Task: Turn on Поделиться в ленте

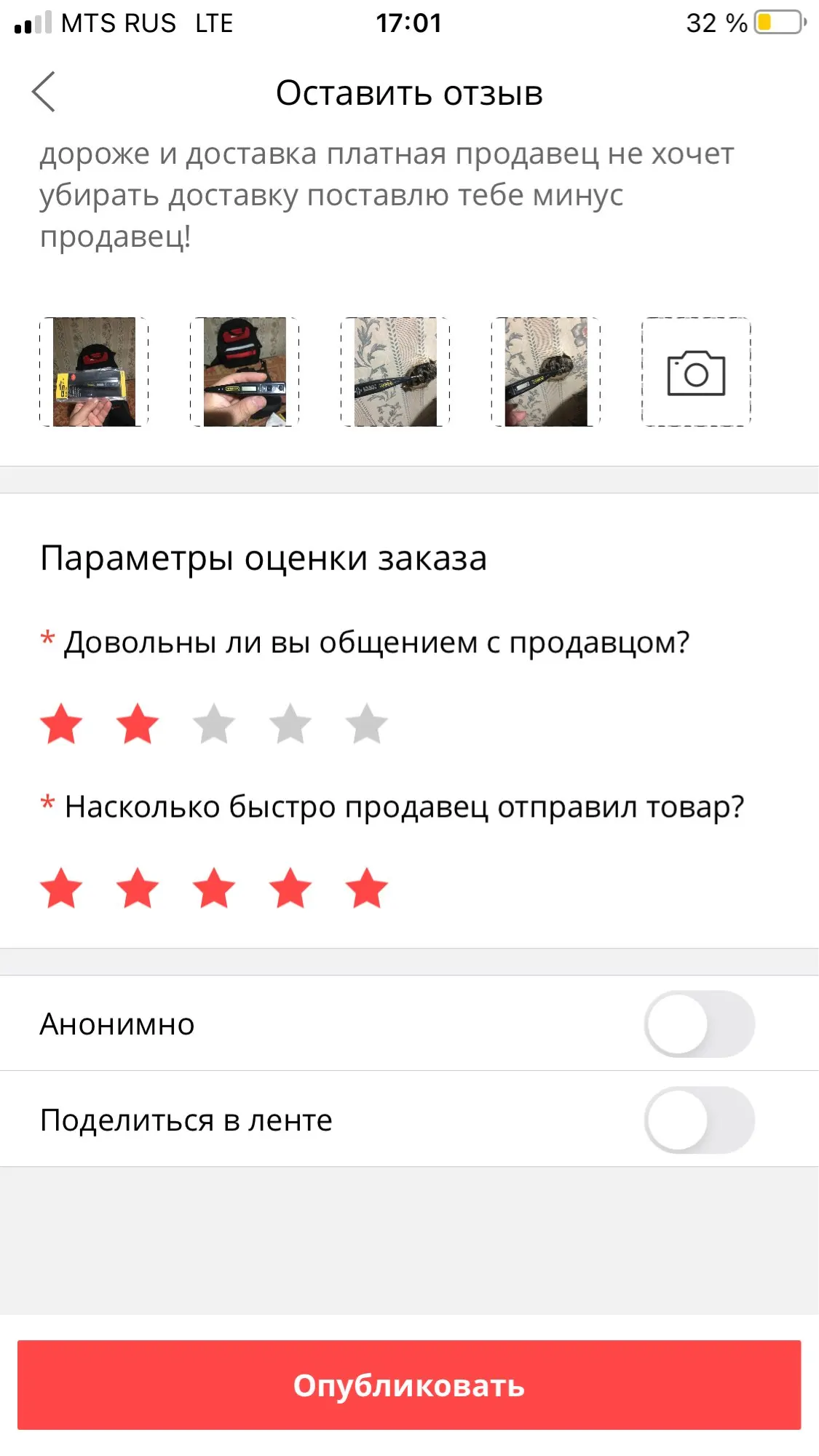Action: coord(699,1120)
